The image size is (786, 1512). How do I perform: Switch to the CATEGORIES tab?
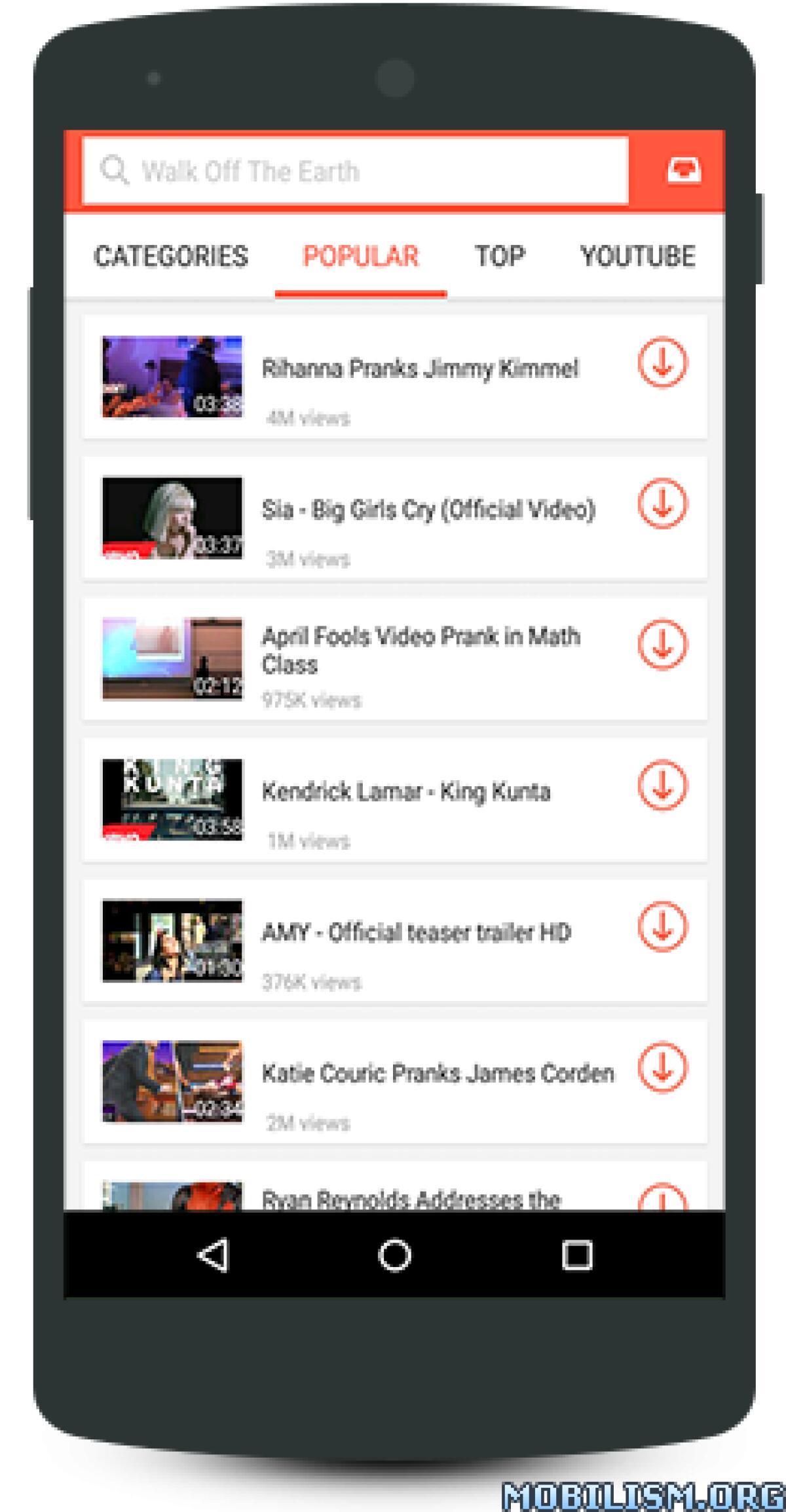(172, 255)
